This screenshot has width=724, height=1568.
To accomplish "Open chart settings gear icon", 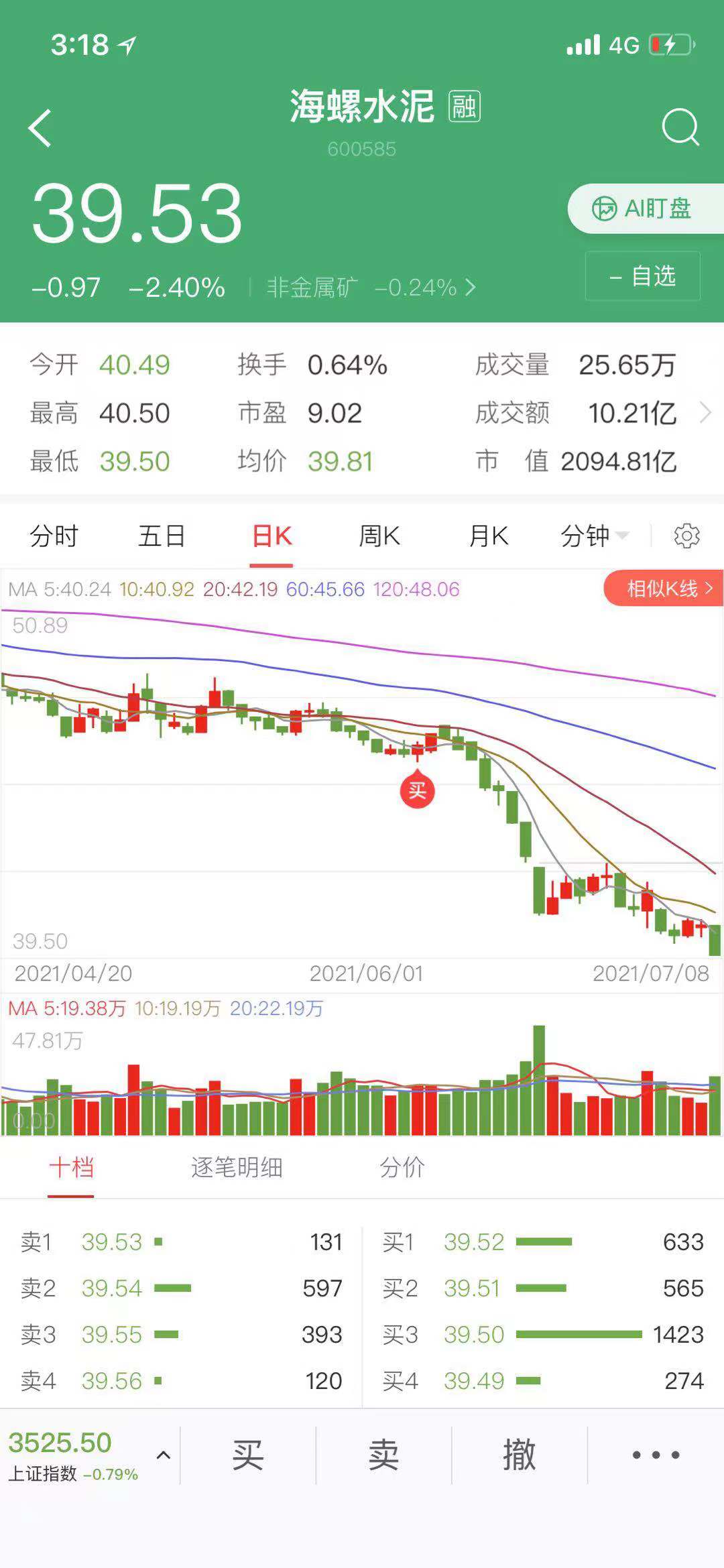I will point(686,536).
